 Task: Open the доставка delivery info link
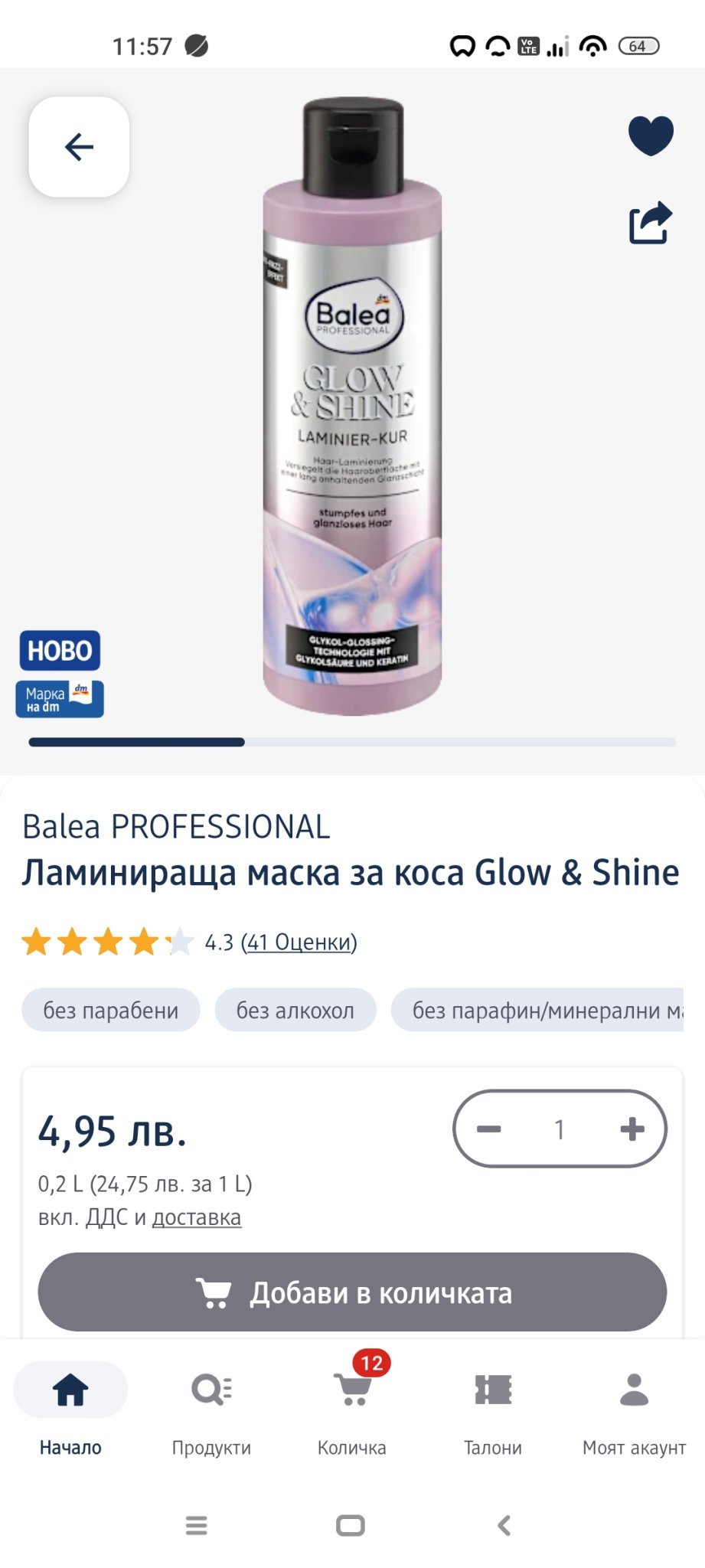point(197,1217)
